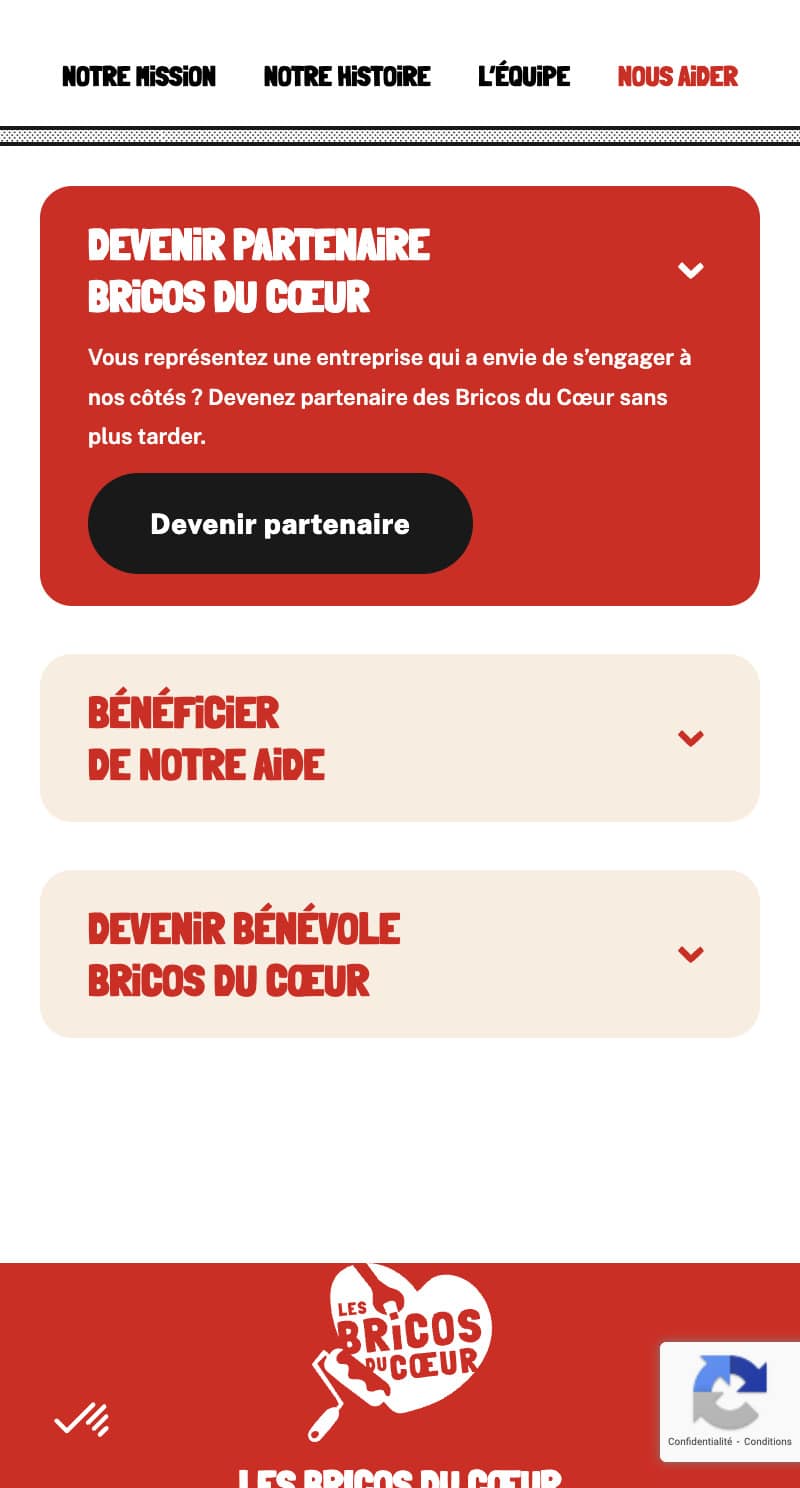Select the L'Équipe navigation tab
The width and height of the screenshot is (800, 1488).
coord(524,77)
